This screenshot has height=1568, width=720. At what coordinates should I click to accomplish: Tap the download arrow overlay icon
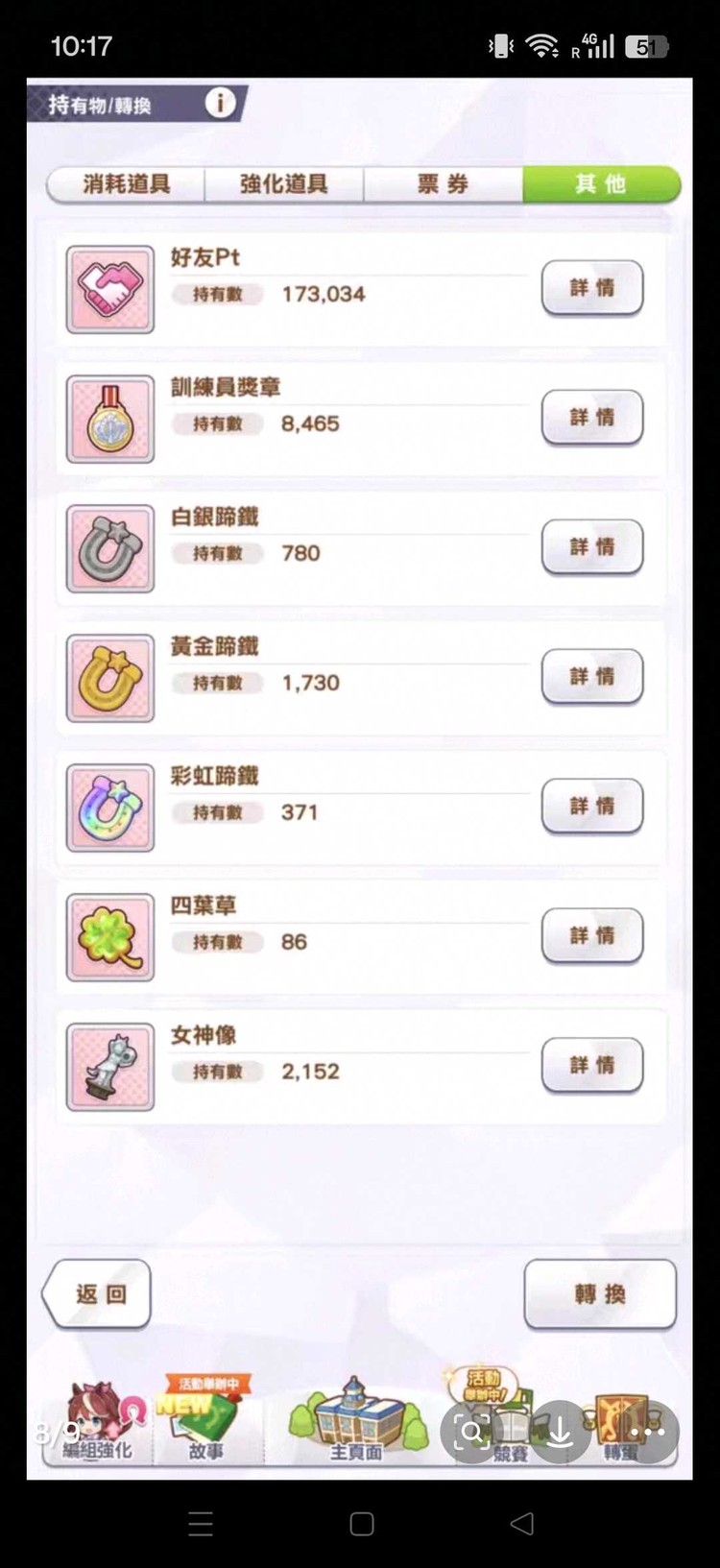(x=559, y=1432)
